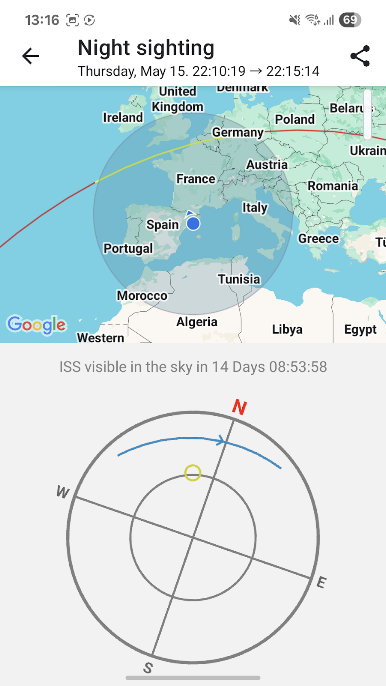This screenshot has width=386, height=686.
Task: Tap the map zoom slider handle
Action: pos(368,114)
